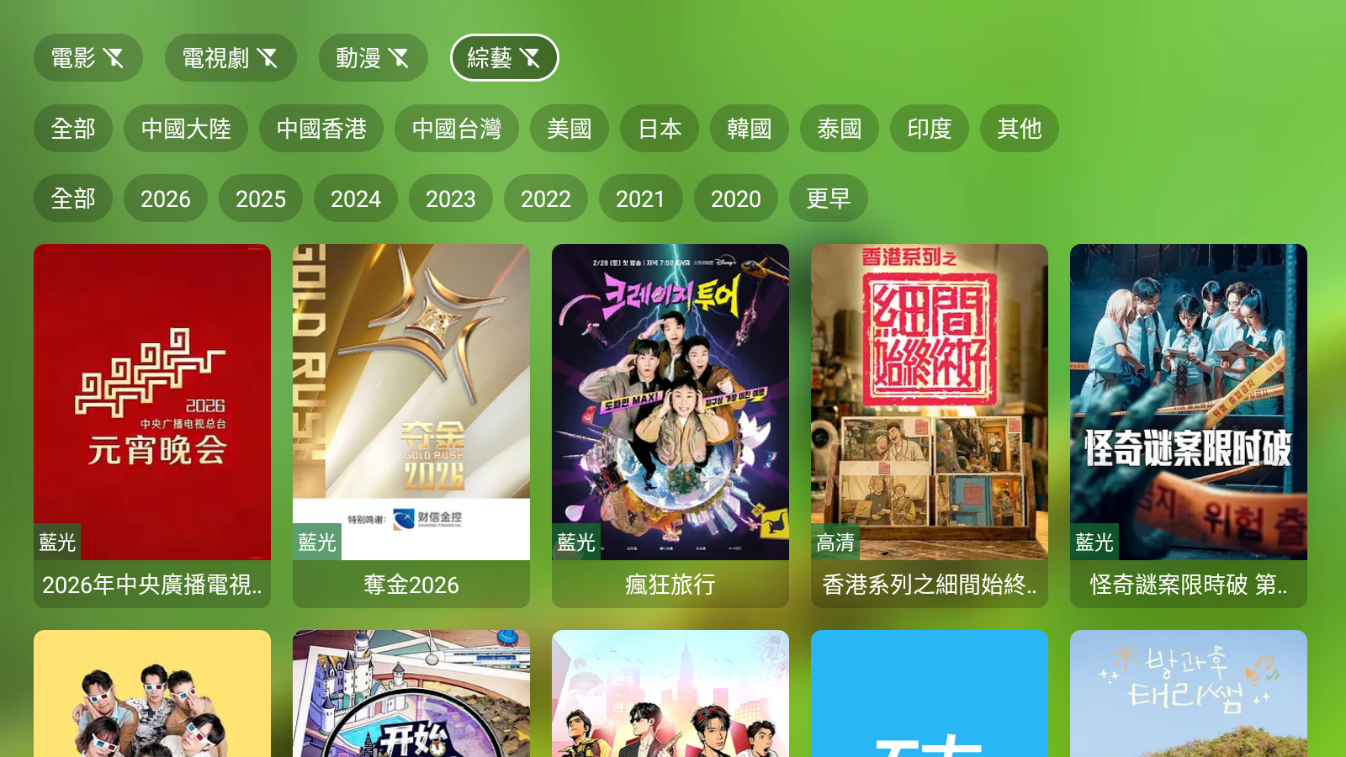Filter by region 中國香港

[321, 129]
